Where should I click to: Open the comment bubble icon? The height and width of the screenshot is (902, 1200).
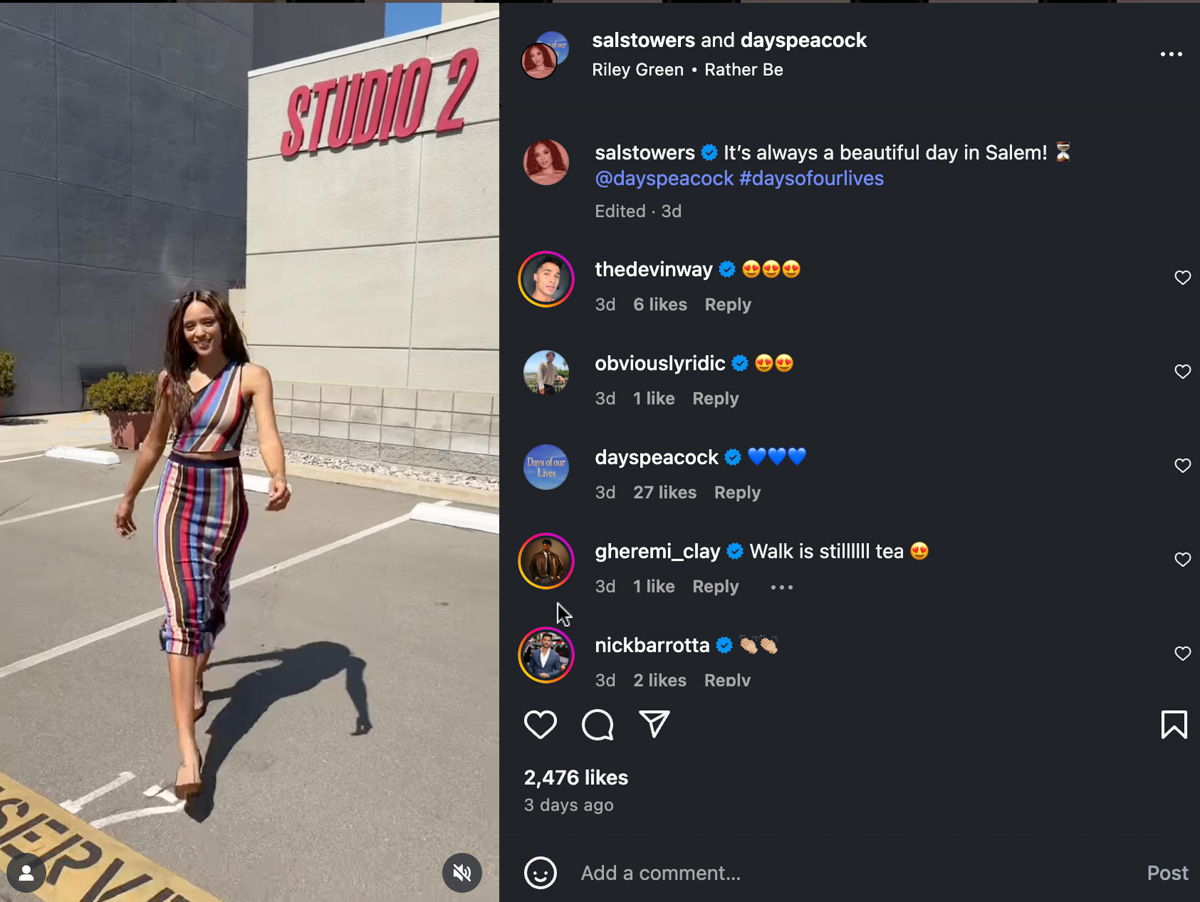point(597,724)
